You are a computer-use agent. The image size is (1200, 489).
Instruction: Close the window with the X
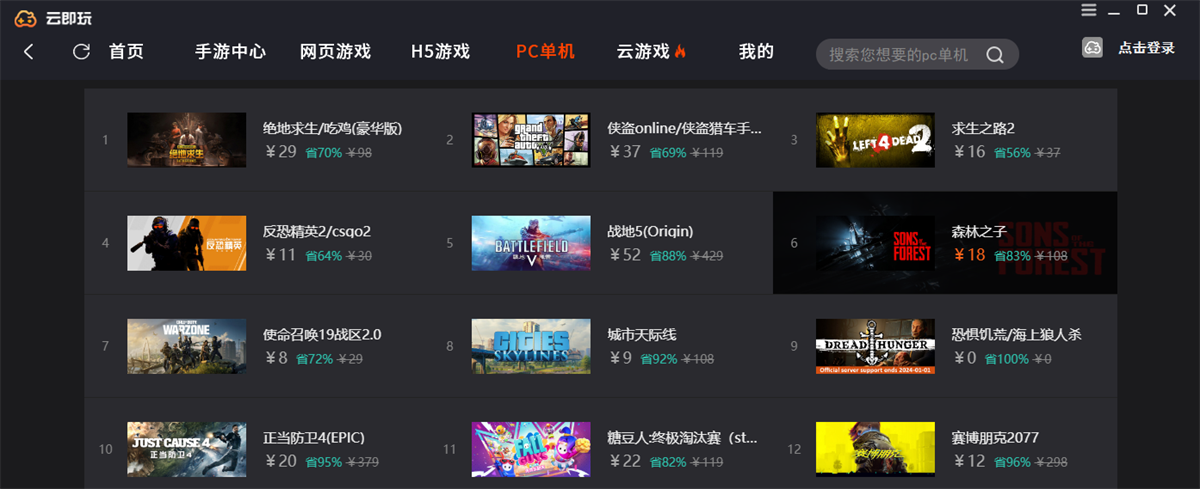(1169, 10)
